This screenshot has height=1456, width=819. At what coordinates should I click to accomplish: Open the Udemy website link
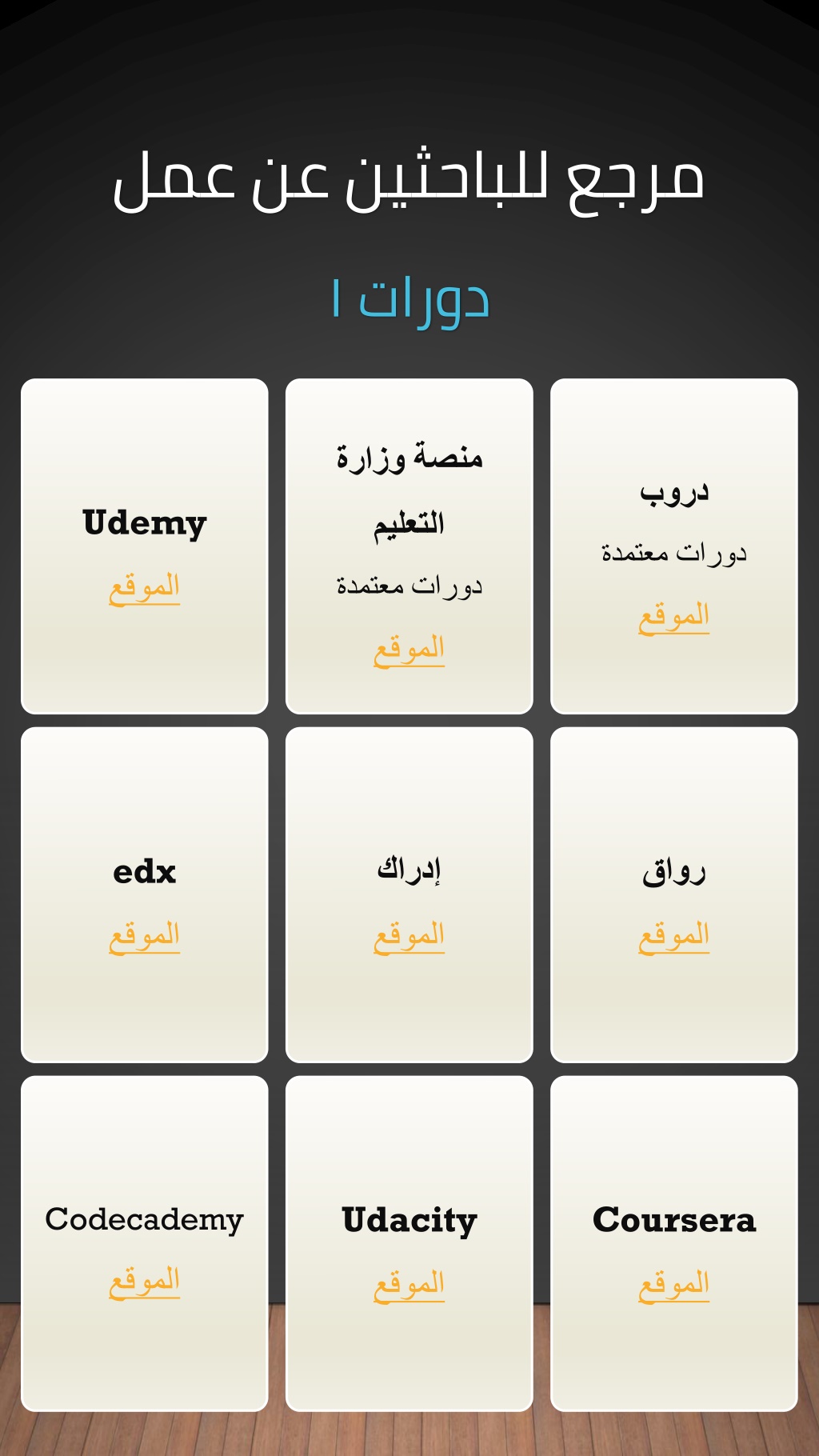click(x=144, y=588)
